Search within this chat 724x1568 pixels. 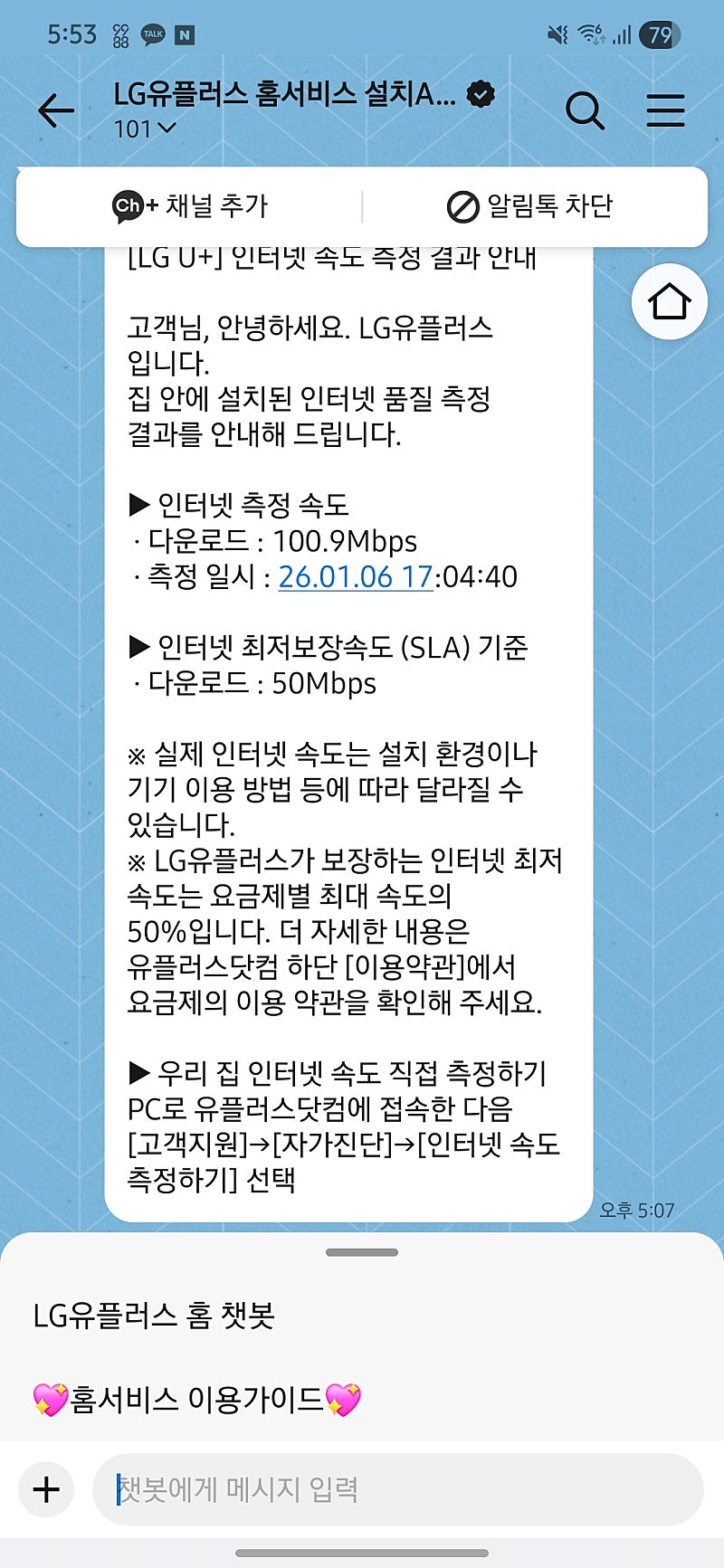pos(585,110)
